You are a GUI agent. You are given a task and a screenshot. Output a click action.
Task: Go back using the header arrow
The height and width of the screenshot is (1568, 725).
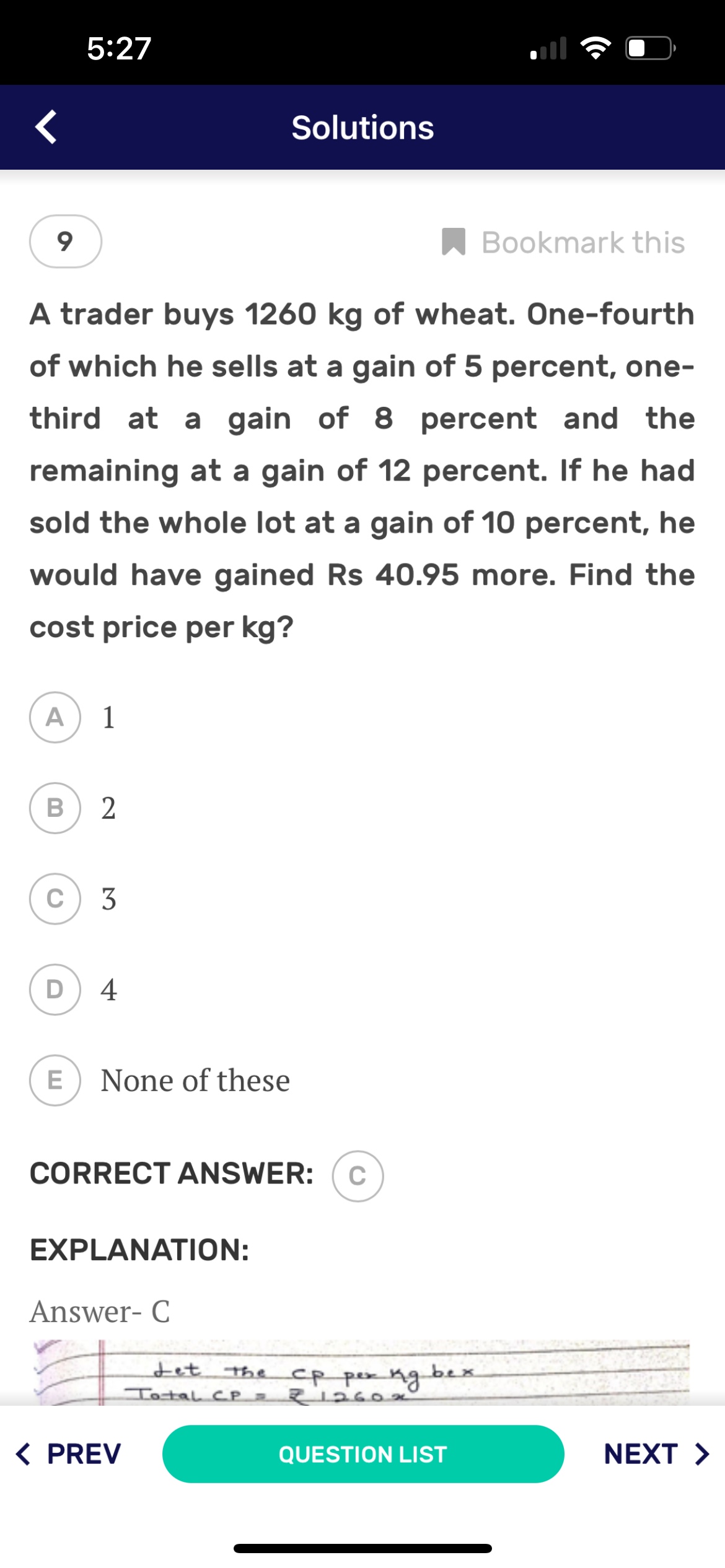46,127
